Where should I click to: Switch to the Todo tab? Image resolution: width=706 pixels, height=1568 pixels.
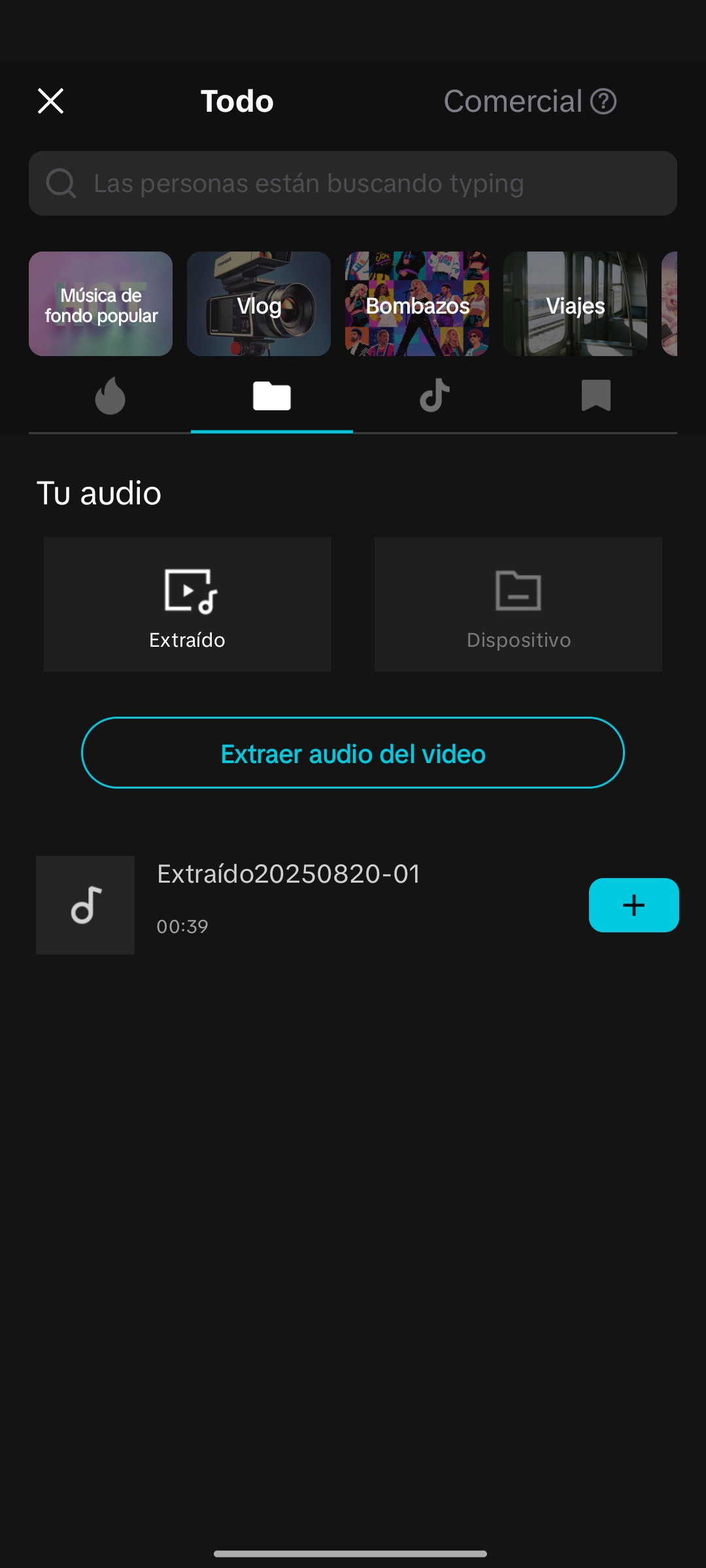coord(237,101)
